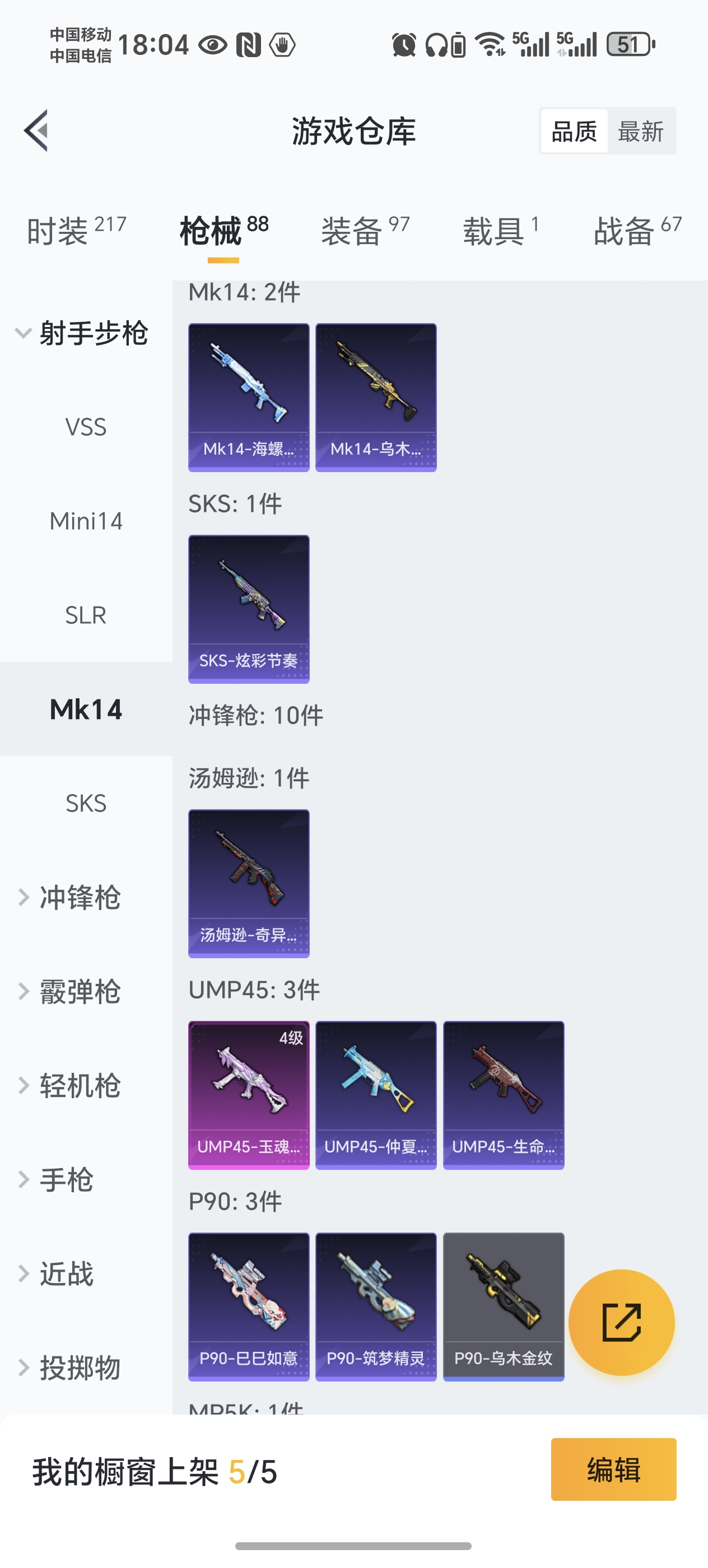Select SLR in the sidebar
This screenshot has width=708, height=1568.
(x=86, y=615)
